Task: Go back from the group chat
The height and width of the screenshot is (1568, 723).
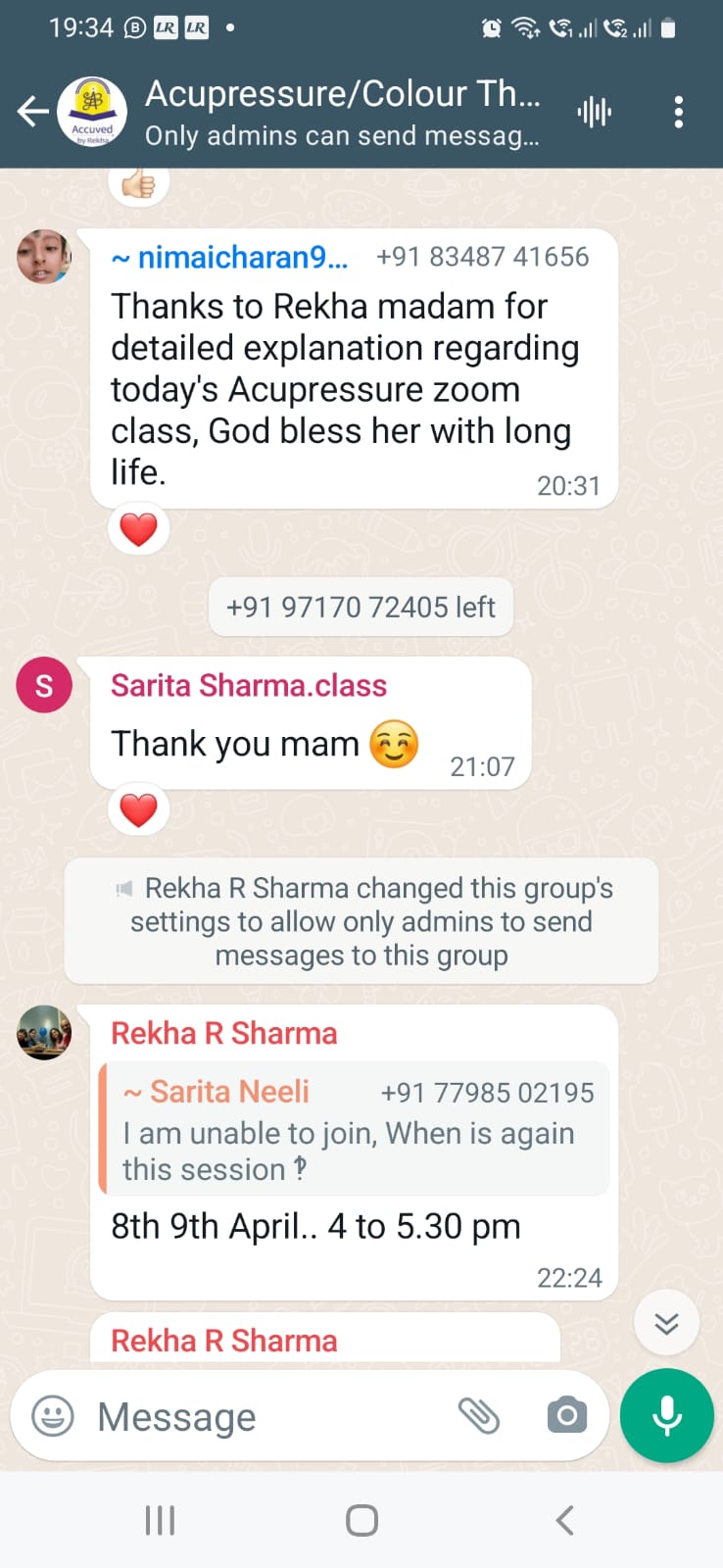Action: click(32, 112)
